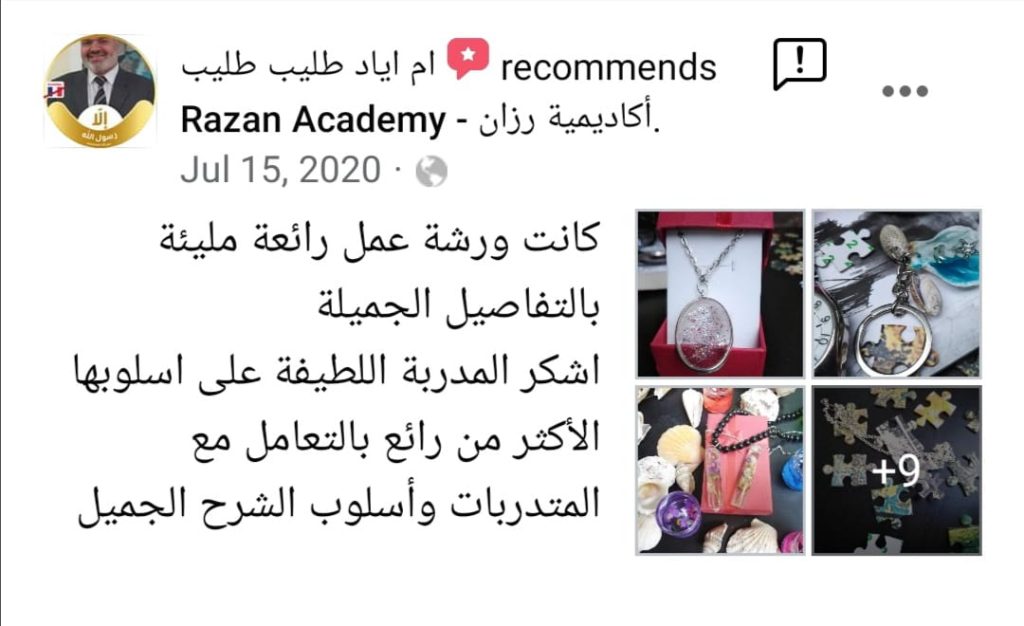Open the +9 more photos tile
Screen dimensions: 1024x626
point(895,469)
